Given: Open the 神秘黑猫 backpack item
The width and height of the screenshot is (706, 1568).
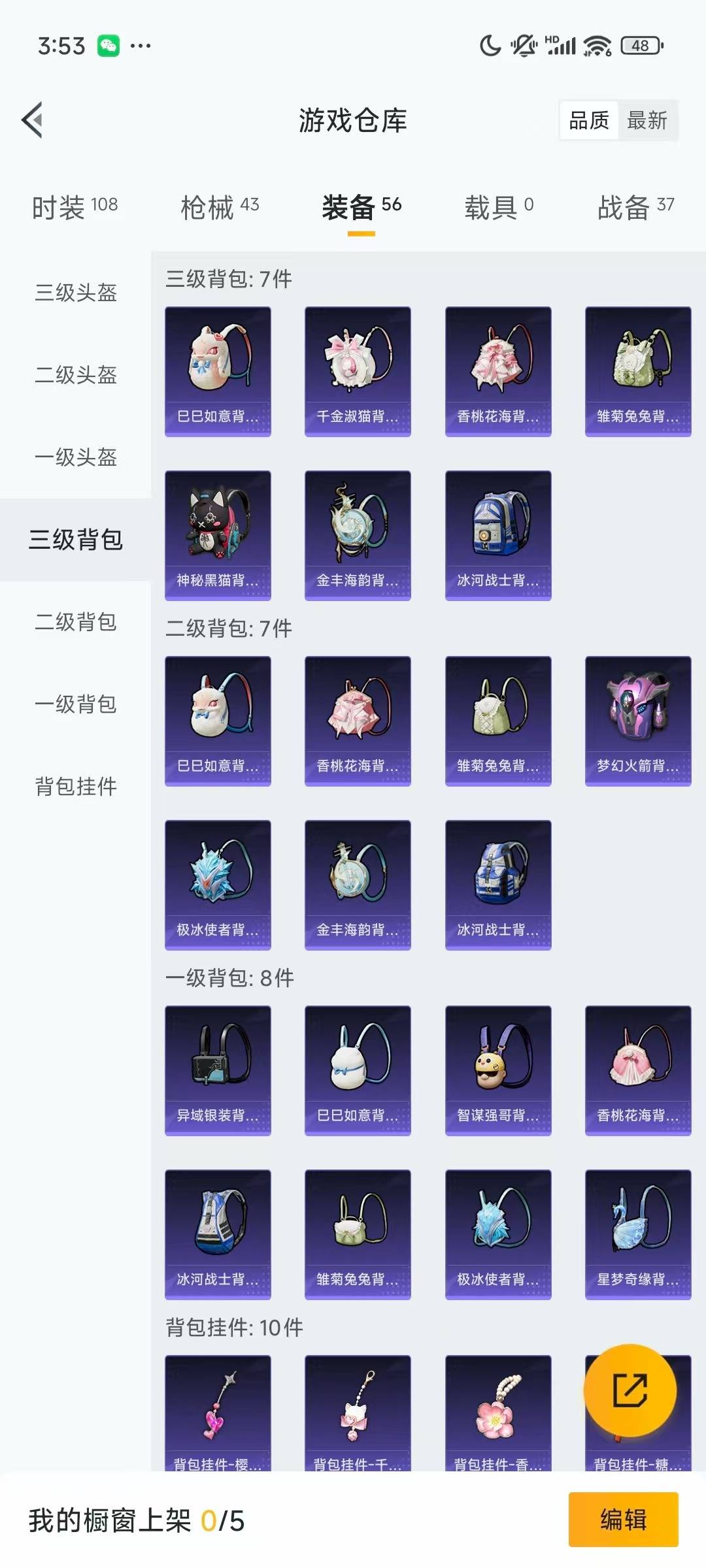Looking at the screenshot, I should click(218, 535).
